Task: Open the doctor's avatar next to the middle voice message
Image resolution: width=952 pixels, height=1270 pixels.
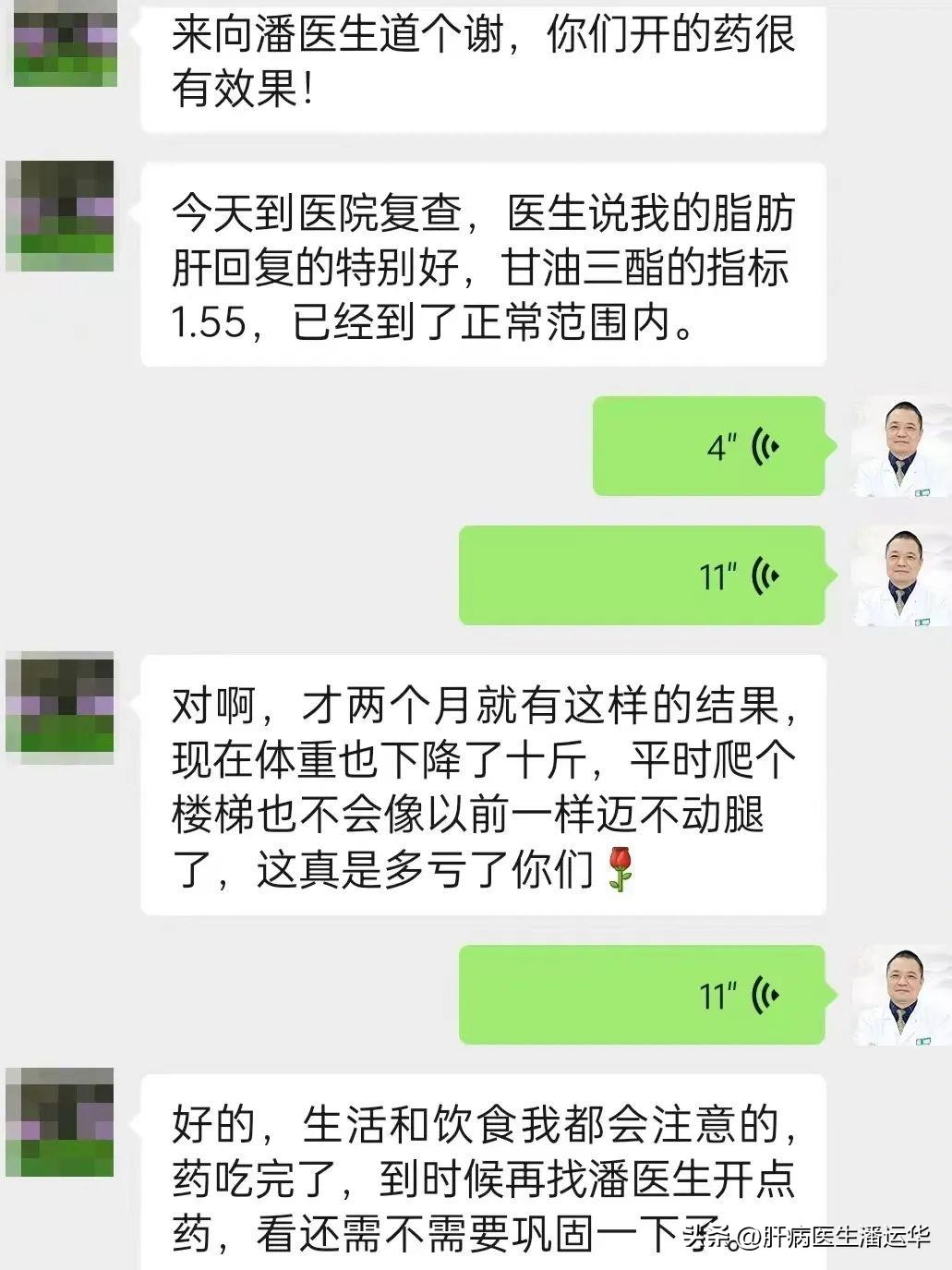Action: pos(899,577)
